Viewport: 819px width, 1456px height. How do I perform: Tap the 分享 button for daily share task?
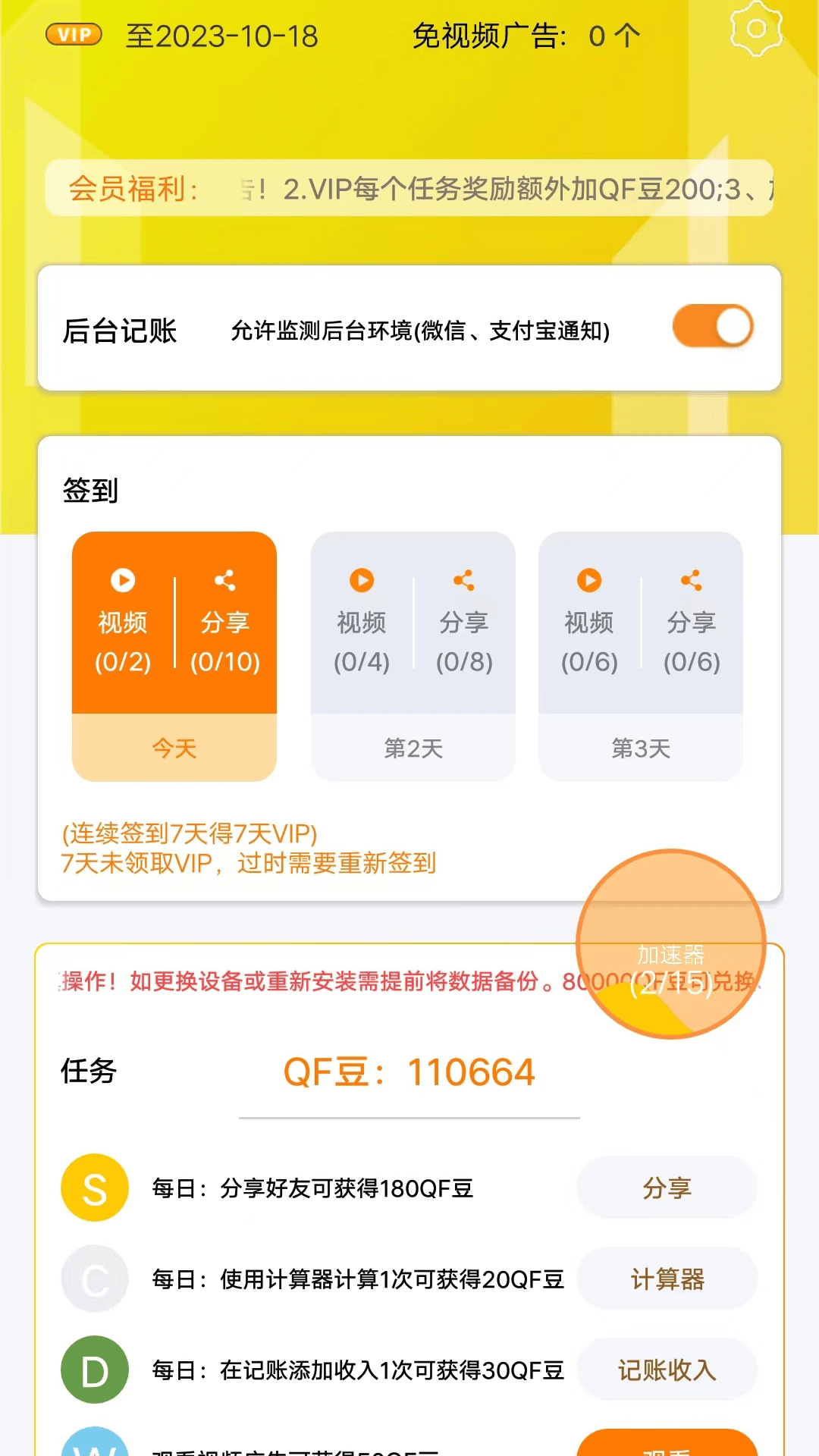667,1188
